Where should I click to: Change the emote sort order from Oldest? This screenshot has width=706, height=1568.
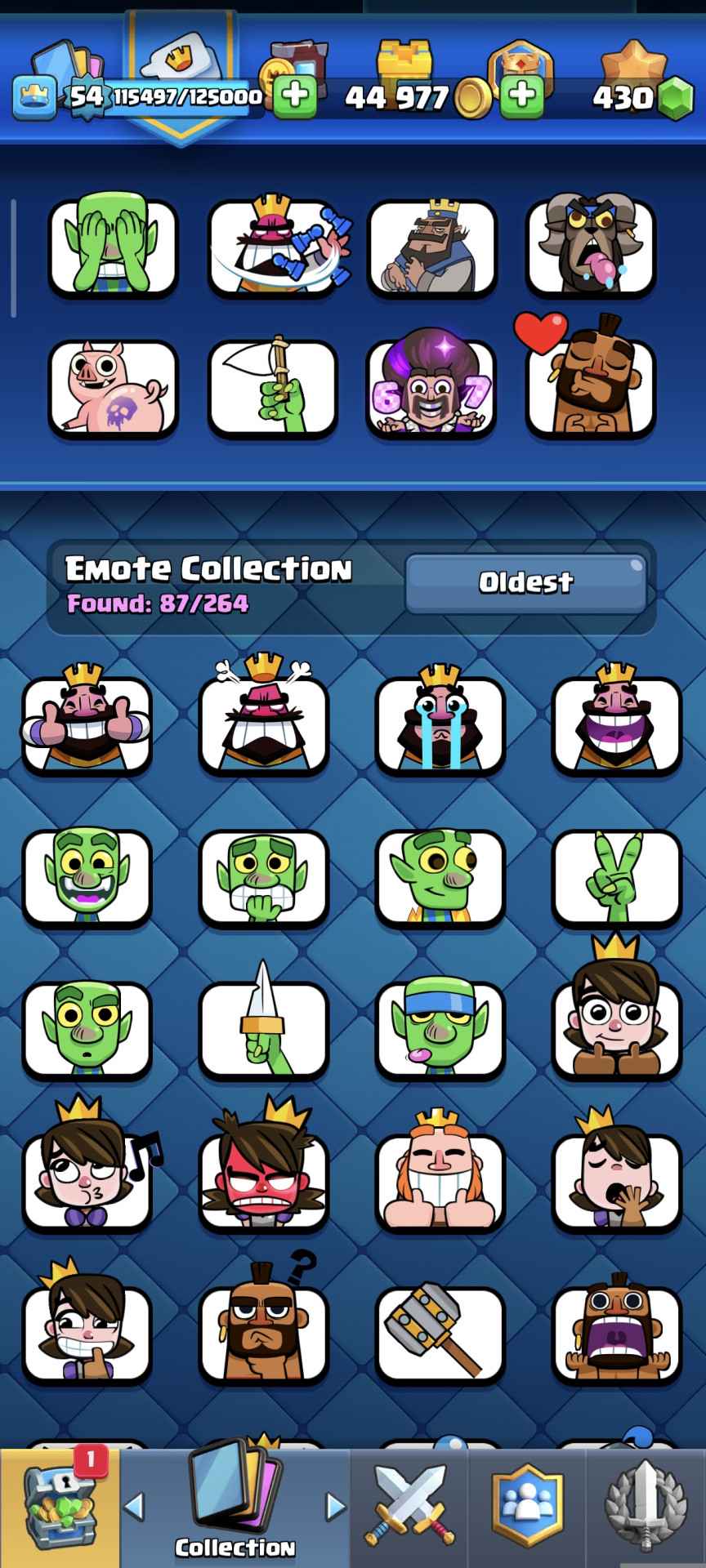pyautogui.click(x=525, y=583)
